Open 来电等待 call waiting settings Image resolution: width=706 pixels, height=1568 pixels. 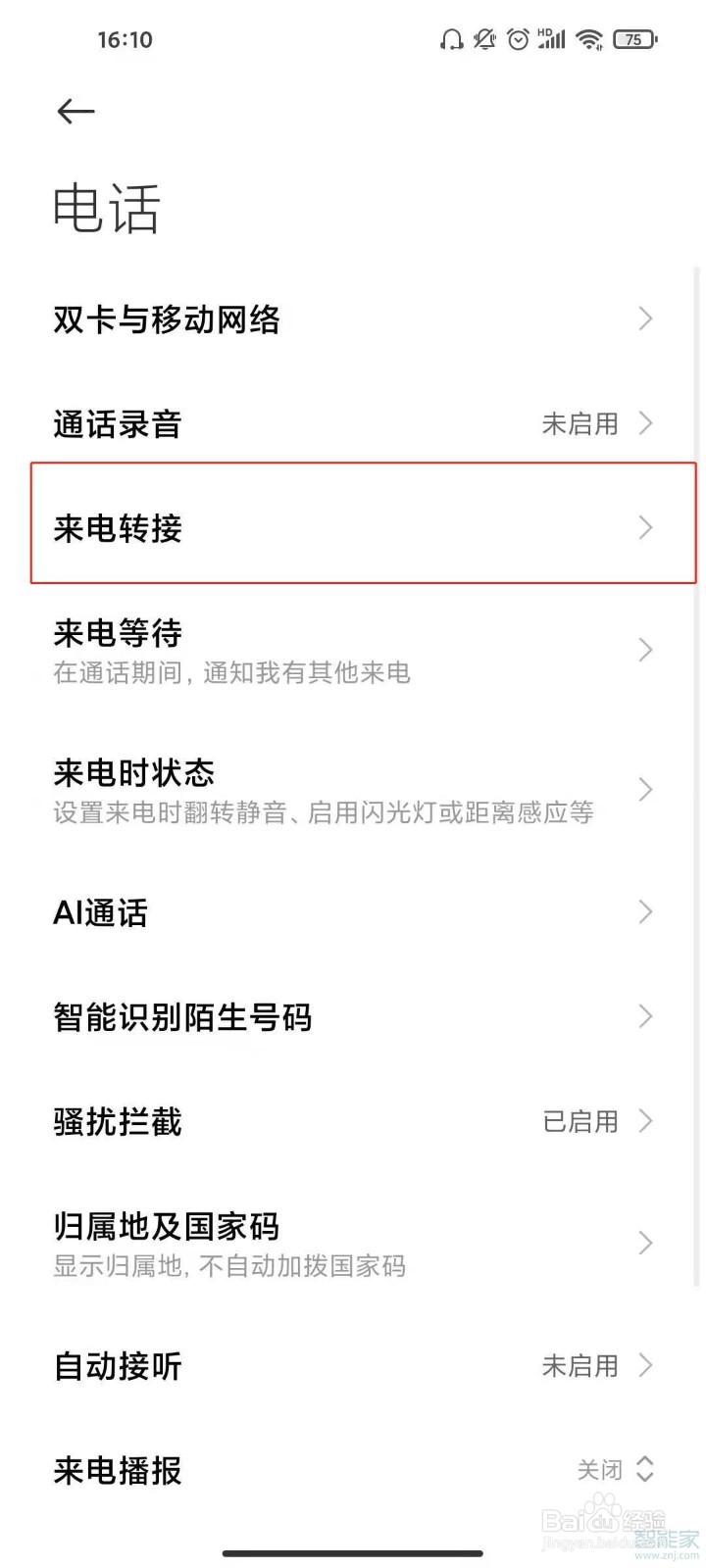click(x=353, y=649)
